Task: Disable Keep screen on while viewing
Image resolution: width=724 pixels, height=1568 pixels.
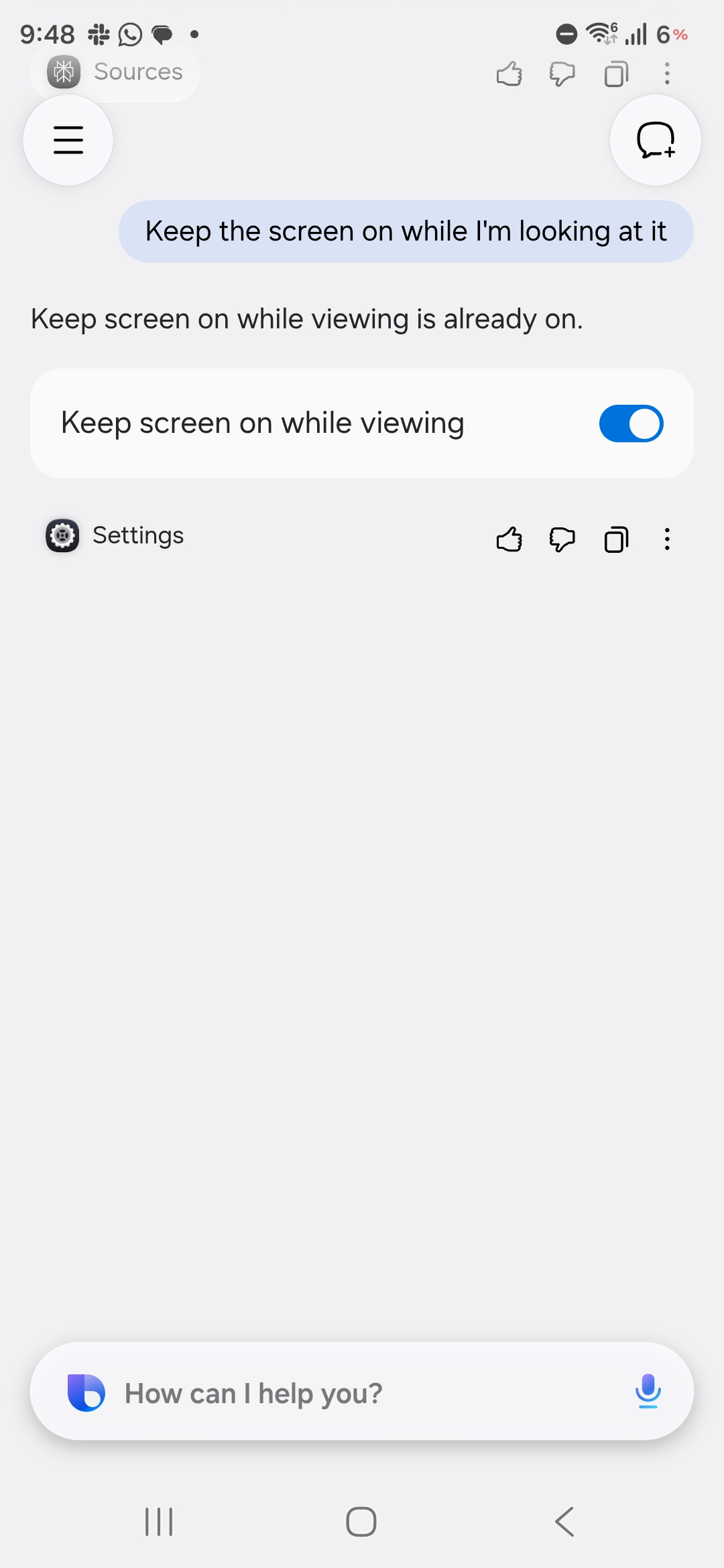Action: [x=631, y=423]
